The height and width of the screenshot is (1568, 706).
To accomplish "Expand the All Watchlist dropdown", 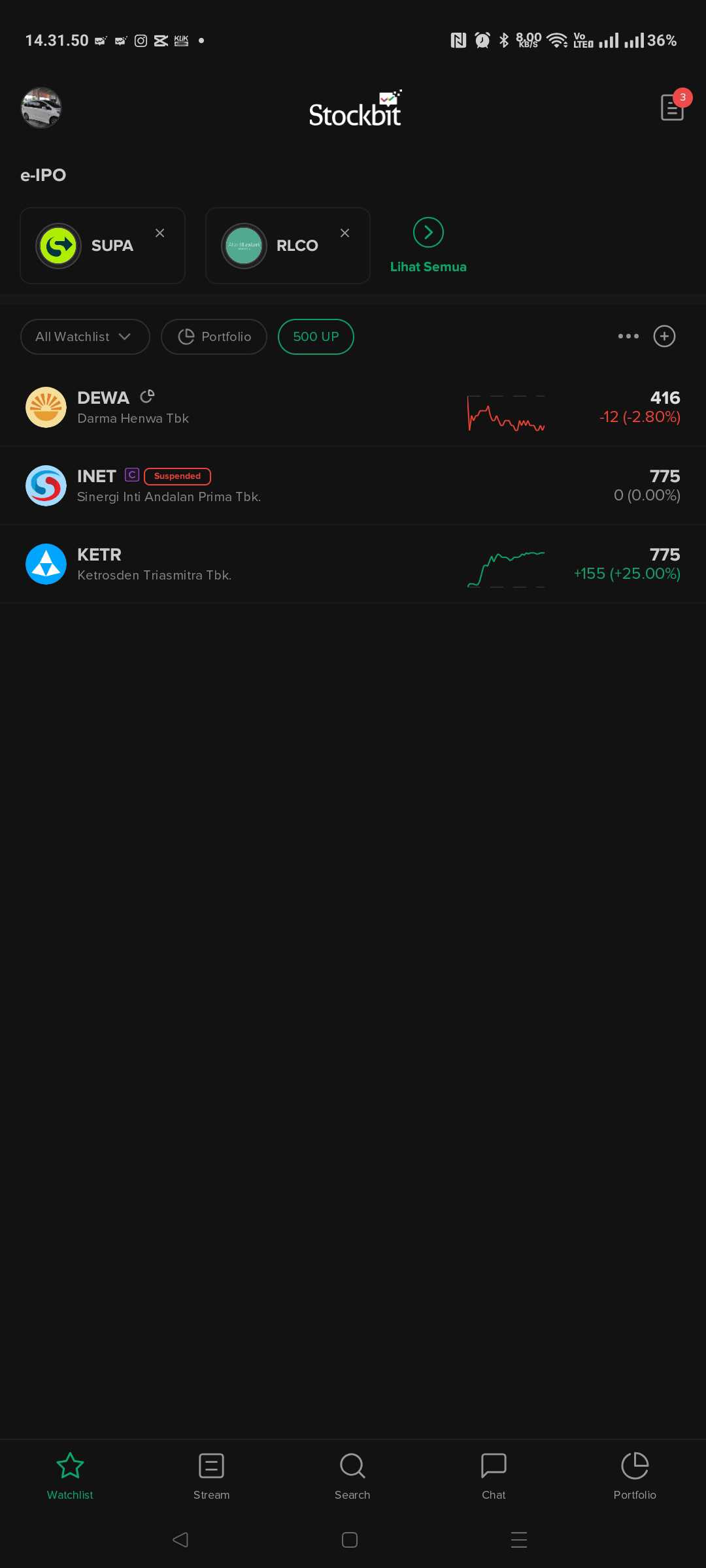I will (85, 336).
